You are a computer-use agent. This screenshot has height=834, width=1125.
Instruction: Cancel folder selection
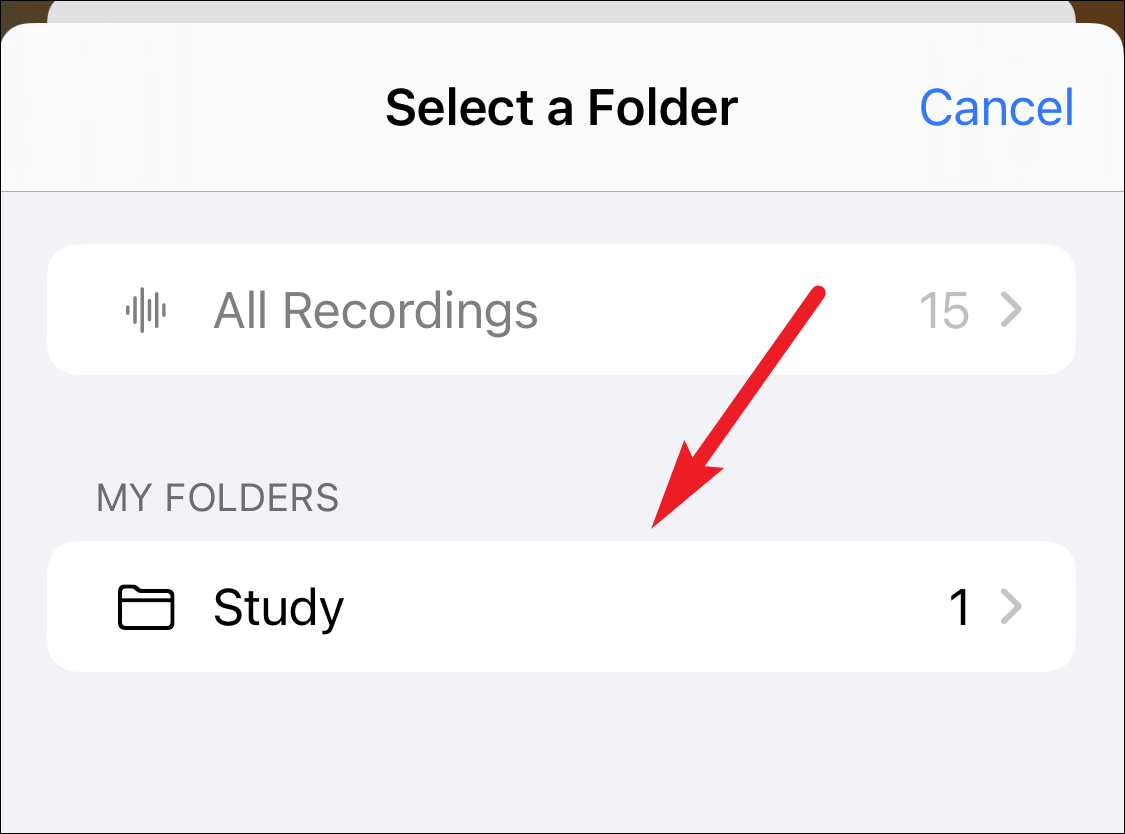pyautogui.click(x=996, y=107)
